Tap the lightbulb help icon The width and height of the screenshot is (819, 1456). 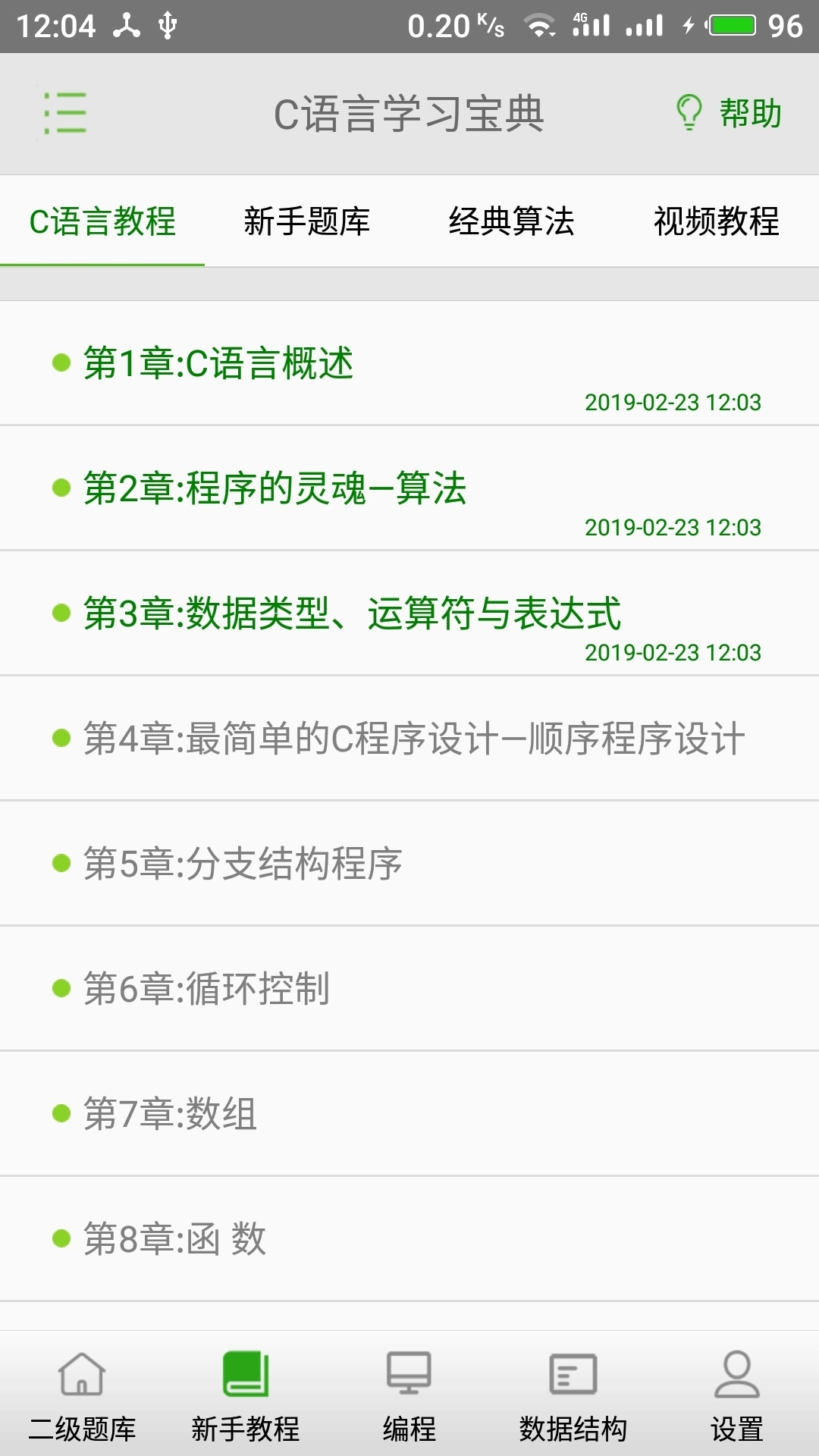(688, 112)
